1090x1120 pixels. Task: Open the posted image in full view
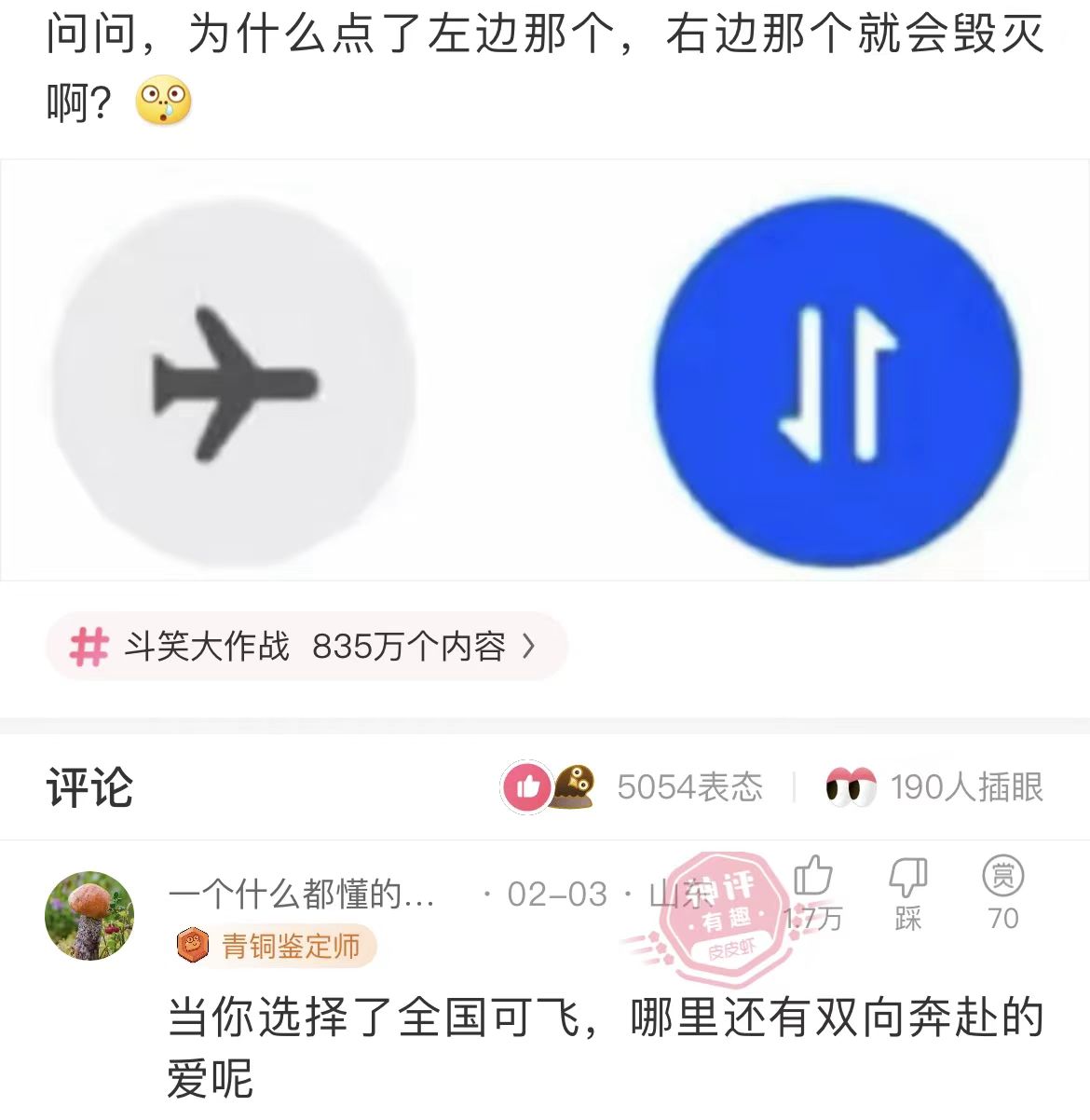[x=545, y=370]
